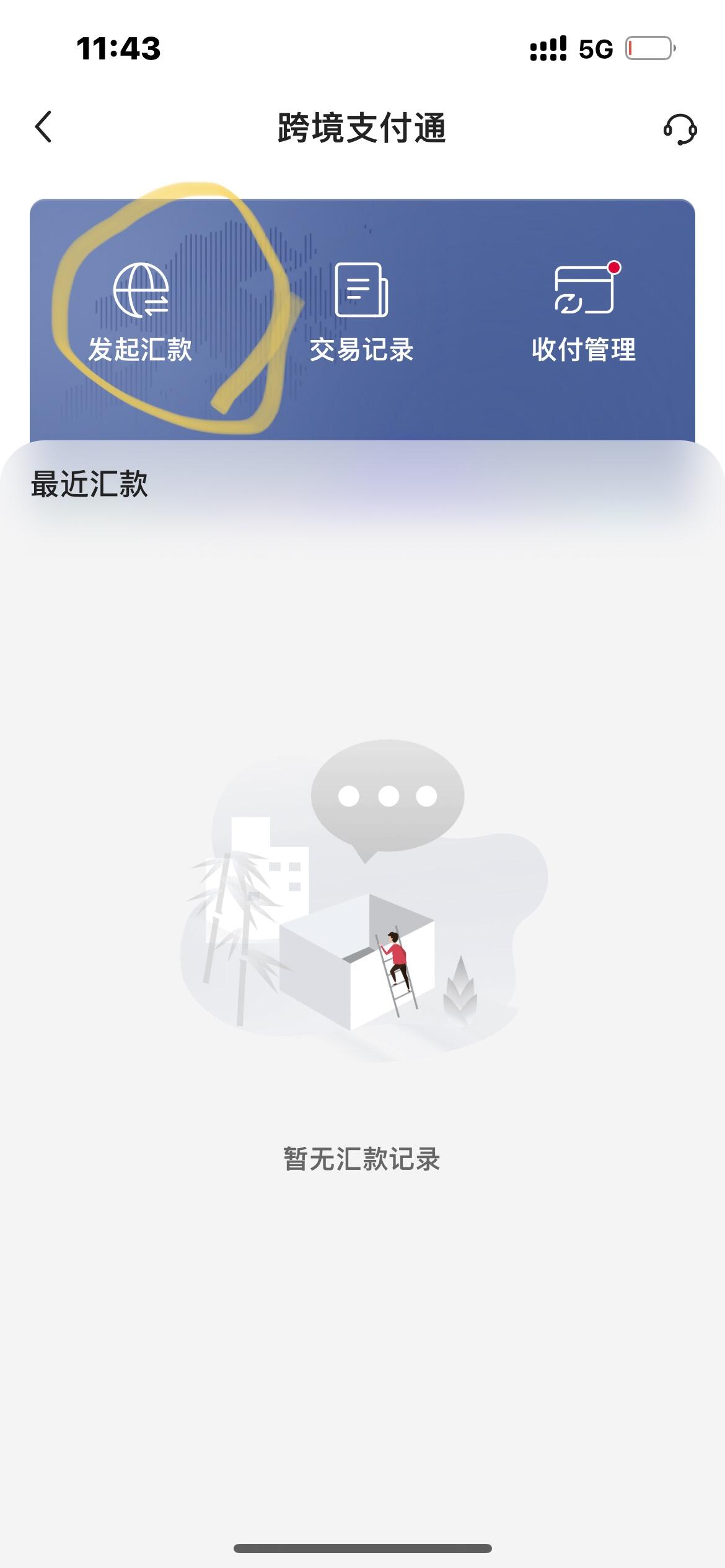Start a remittance via 发起汇款

pos(141,313)
